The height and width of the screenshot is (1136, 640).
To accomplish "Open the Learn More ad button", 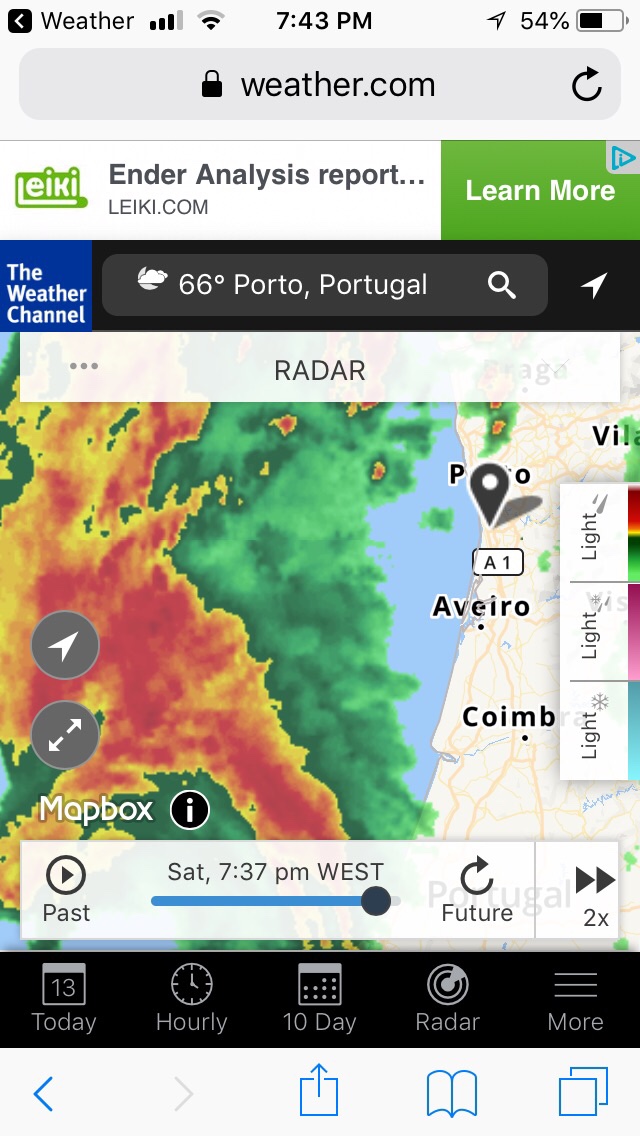I will pyautogui.click(x=540, y=190).
